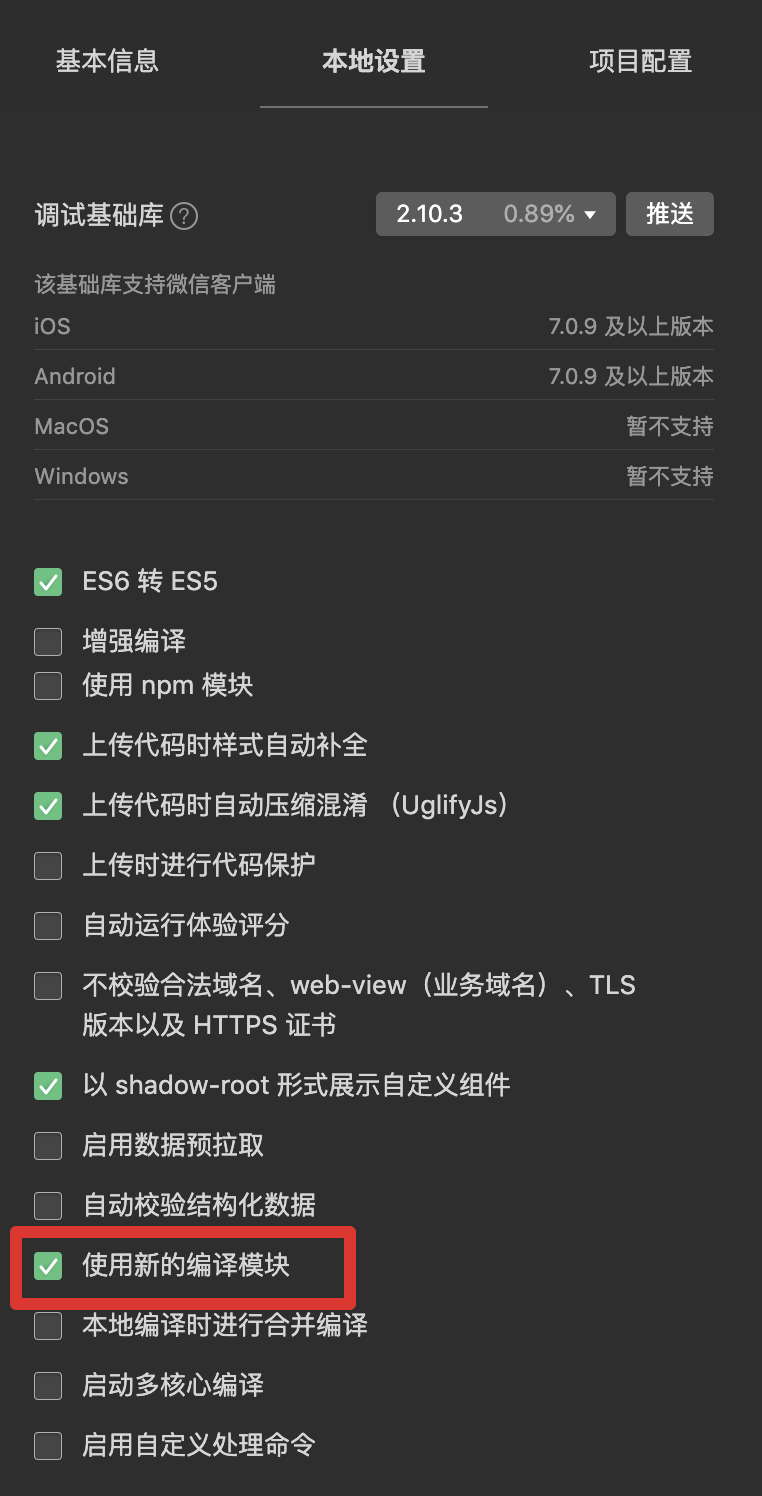Check 自动运行体验评分
Image resolution: width=762 pixels, height=1496 pixels.
tap(48, 926)
